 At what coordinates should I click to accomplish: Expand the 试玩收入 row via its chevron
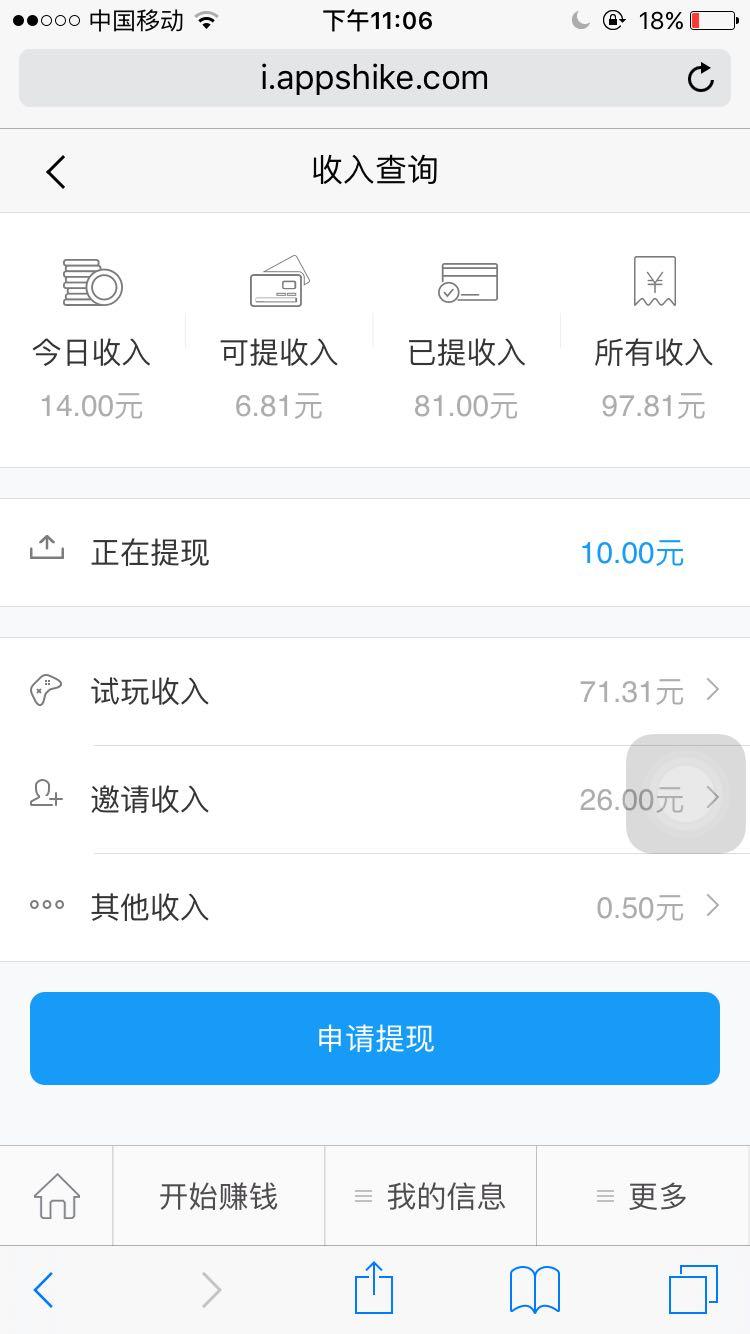pos(712,690)
